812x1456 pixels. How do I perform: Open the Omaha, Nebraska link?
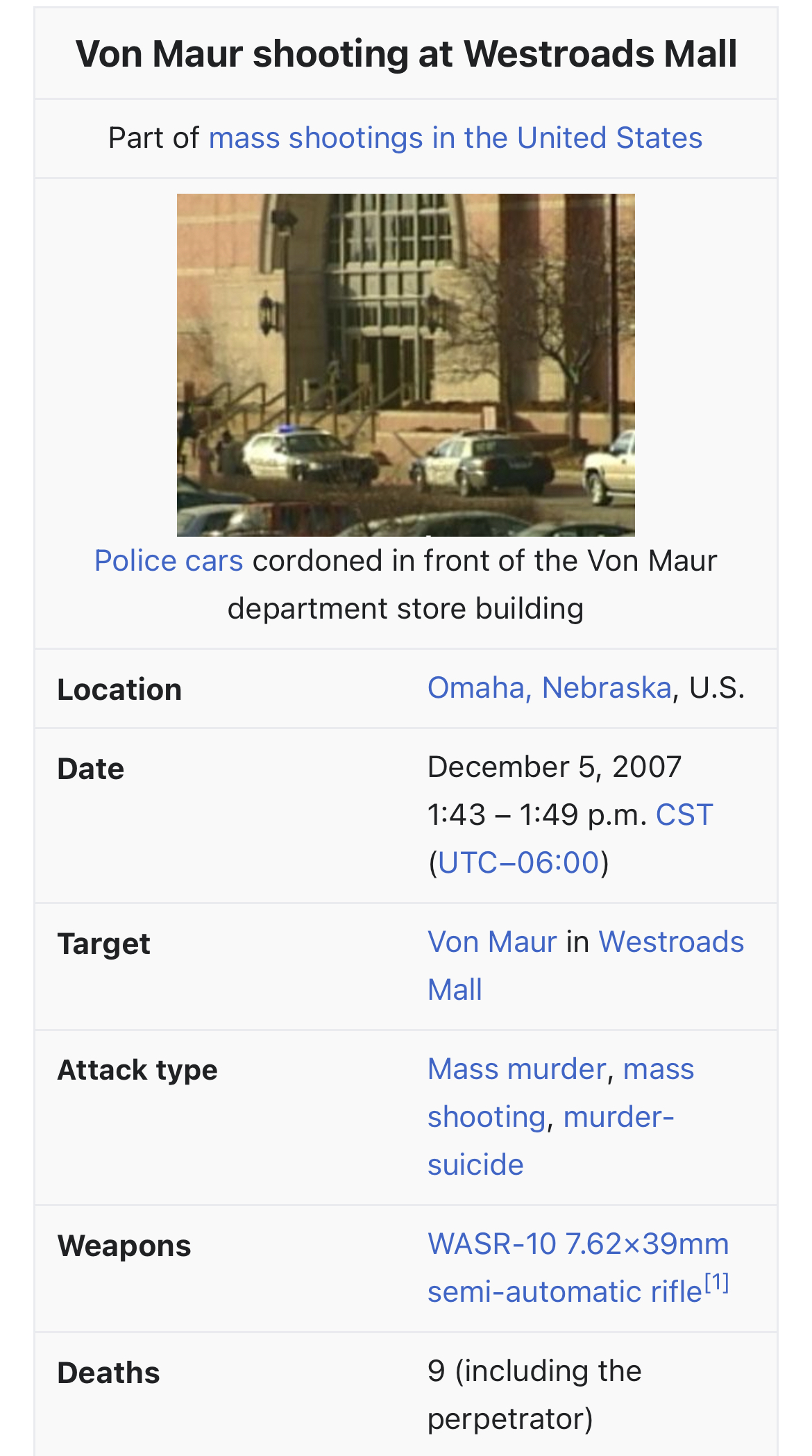549,687
